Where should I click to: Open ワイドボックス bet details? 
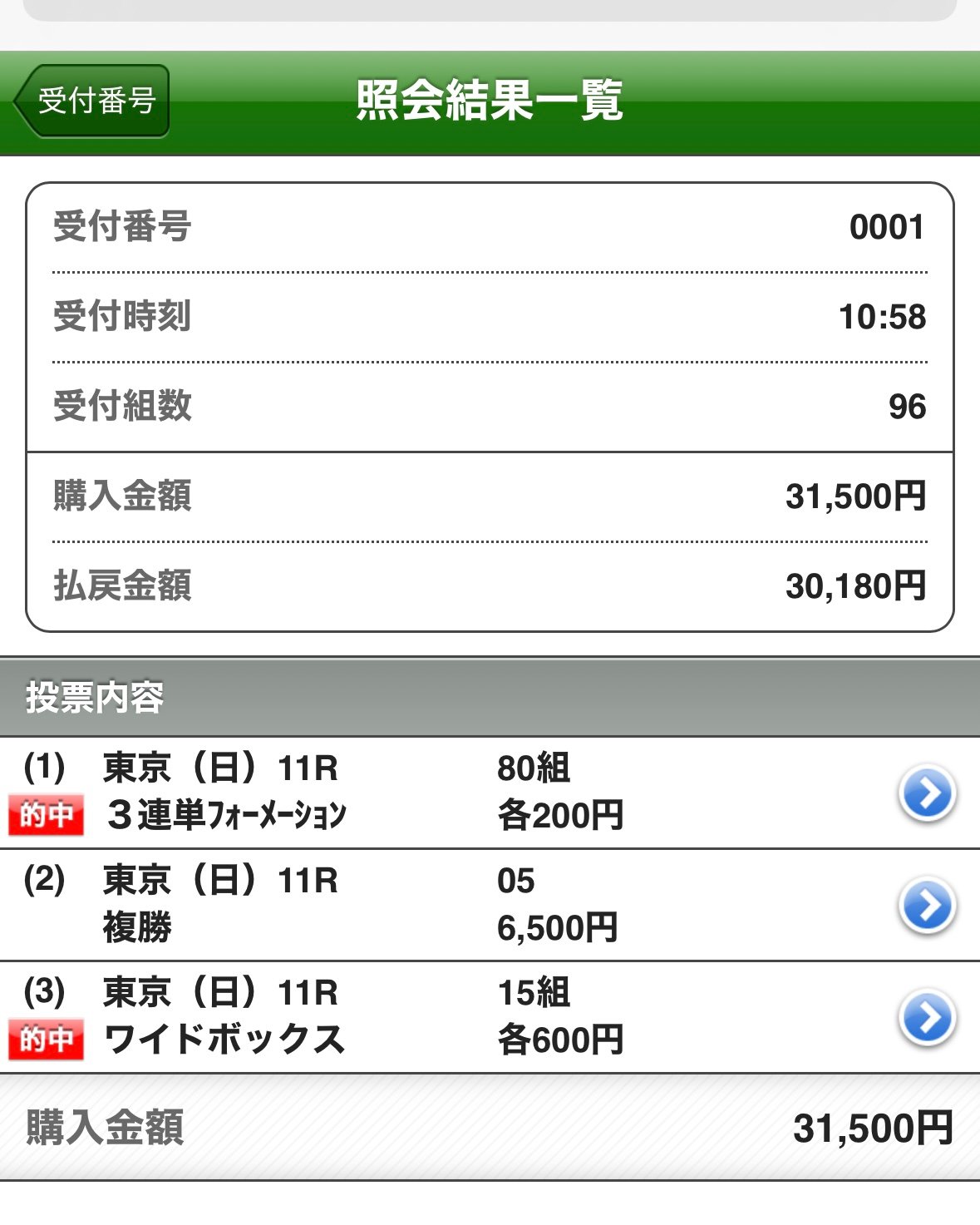pos(927,1017)
